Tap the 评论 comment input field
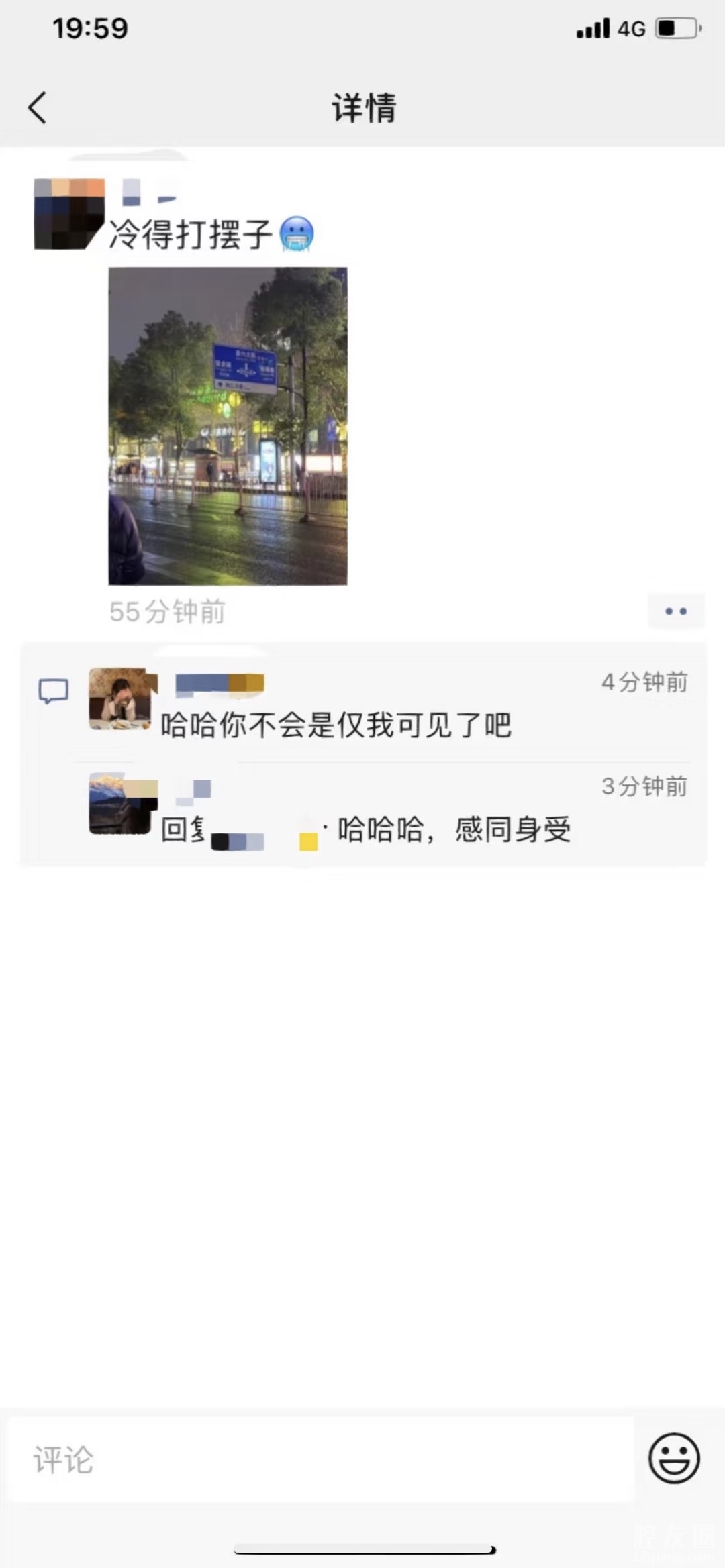 click(x=321, y=1459)
